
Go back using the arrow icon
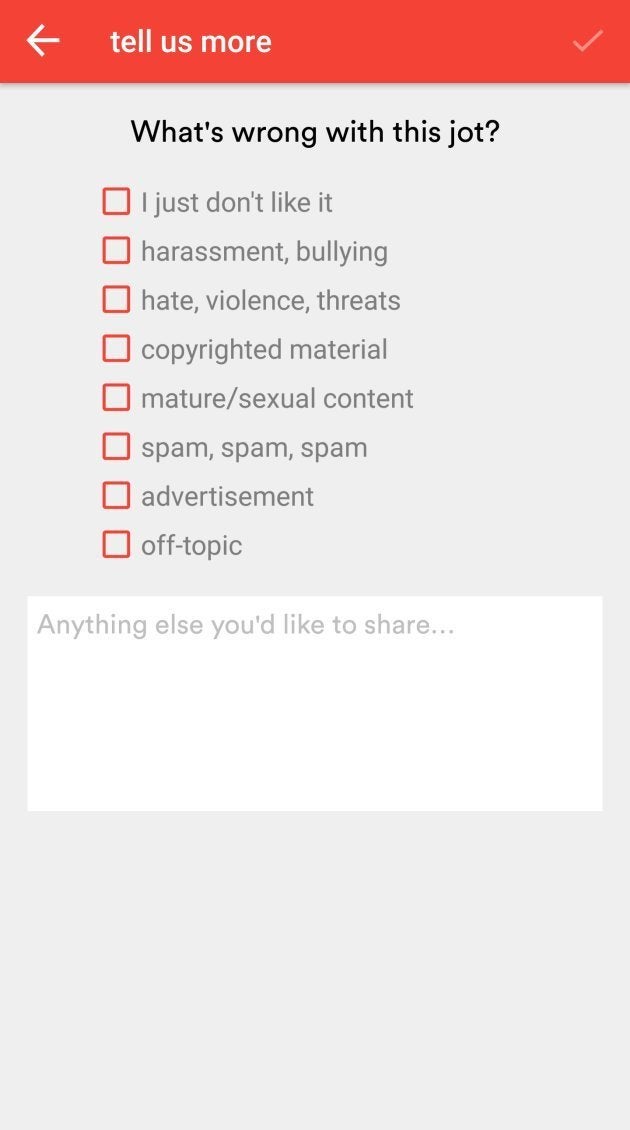tap(43, 41)
